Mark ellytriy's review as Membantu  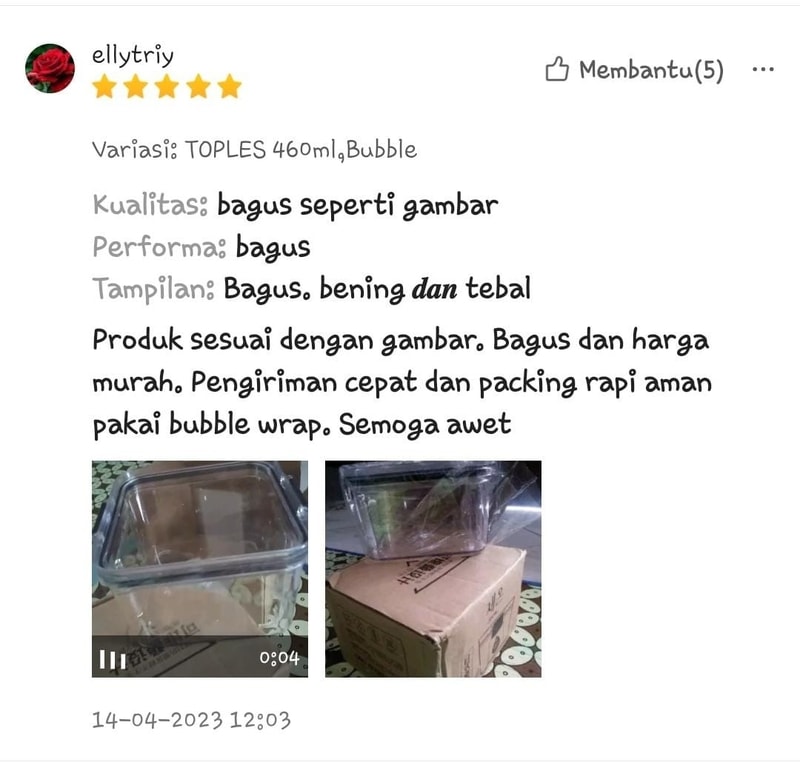(634, 70)
